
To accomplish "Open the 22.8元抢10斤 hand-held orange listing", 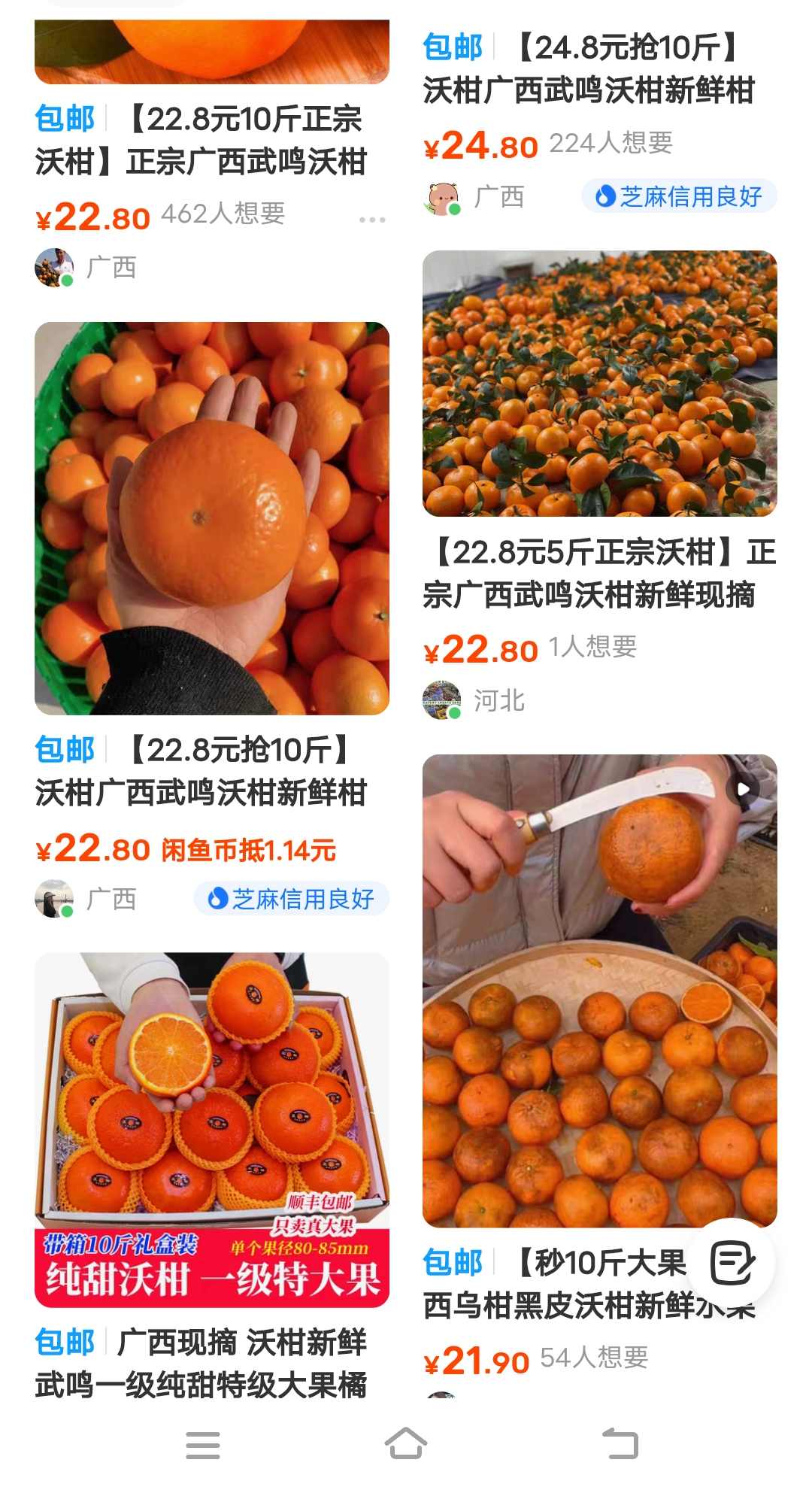I will 212,518.
